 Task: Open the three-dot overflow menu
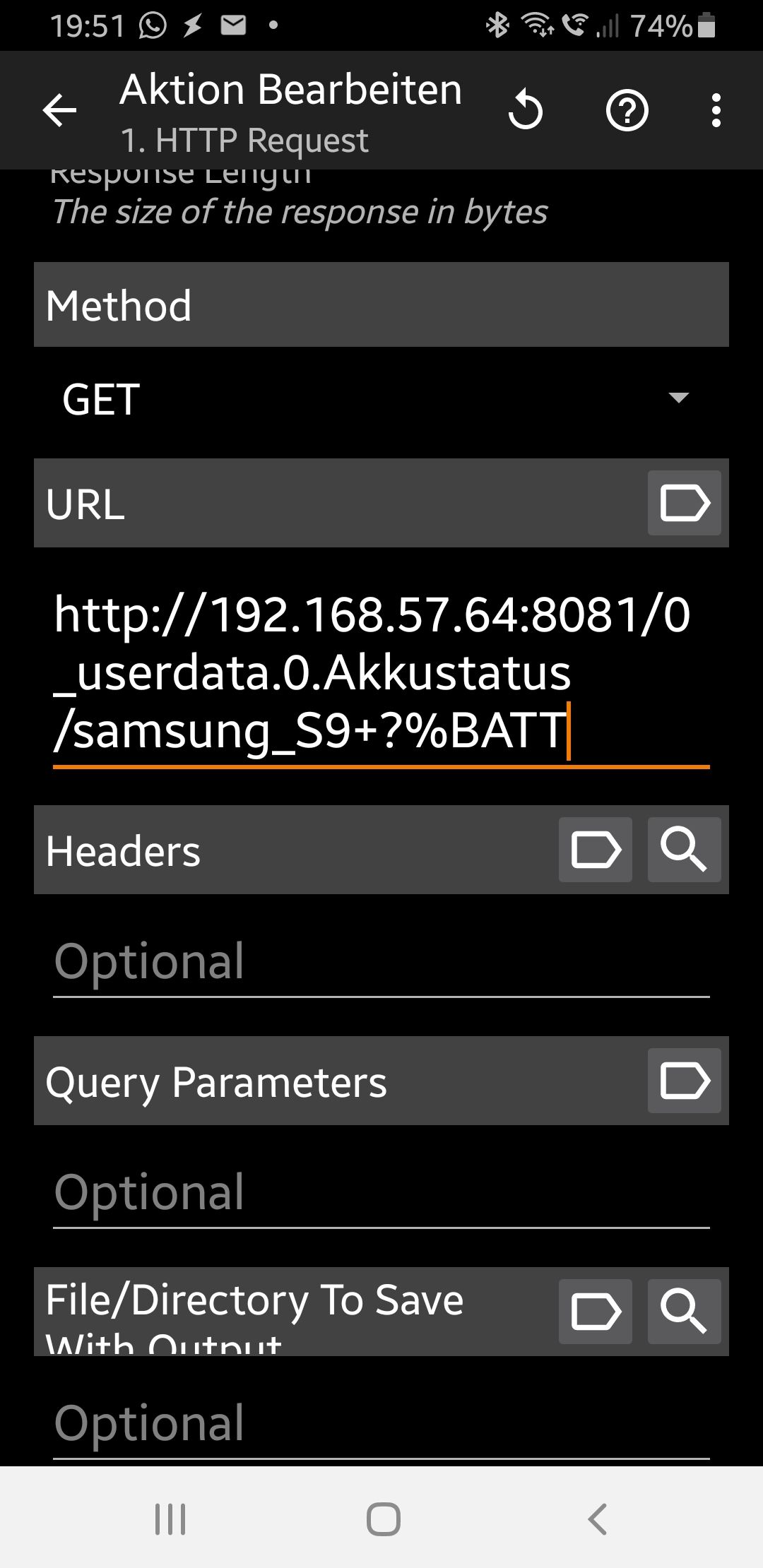tap(716, 111)
